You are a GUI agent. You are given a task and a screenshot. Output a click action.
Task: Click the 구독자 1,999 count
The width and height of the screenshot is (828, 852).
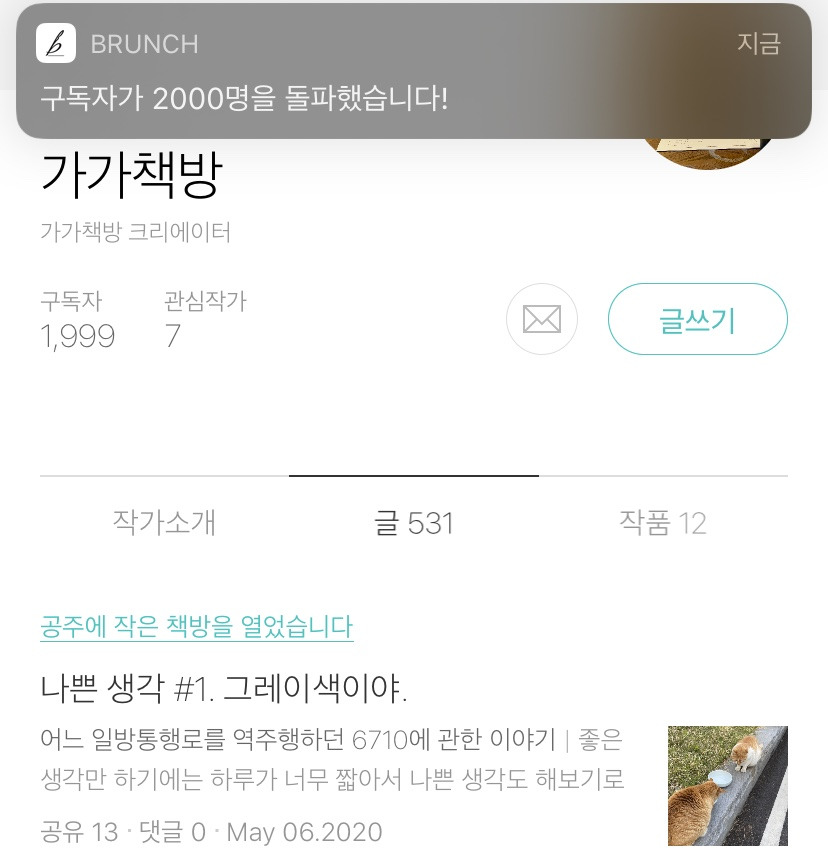click(x=78, y=320)
